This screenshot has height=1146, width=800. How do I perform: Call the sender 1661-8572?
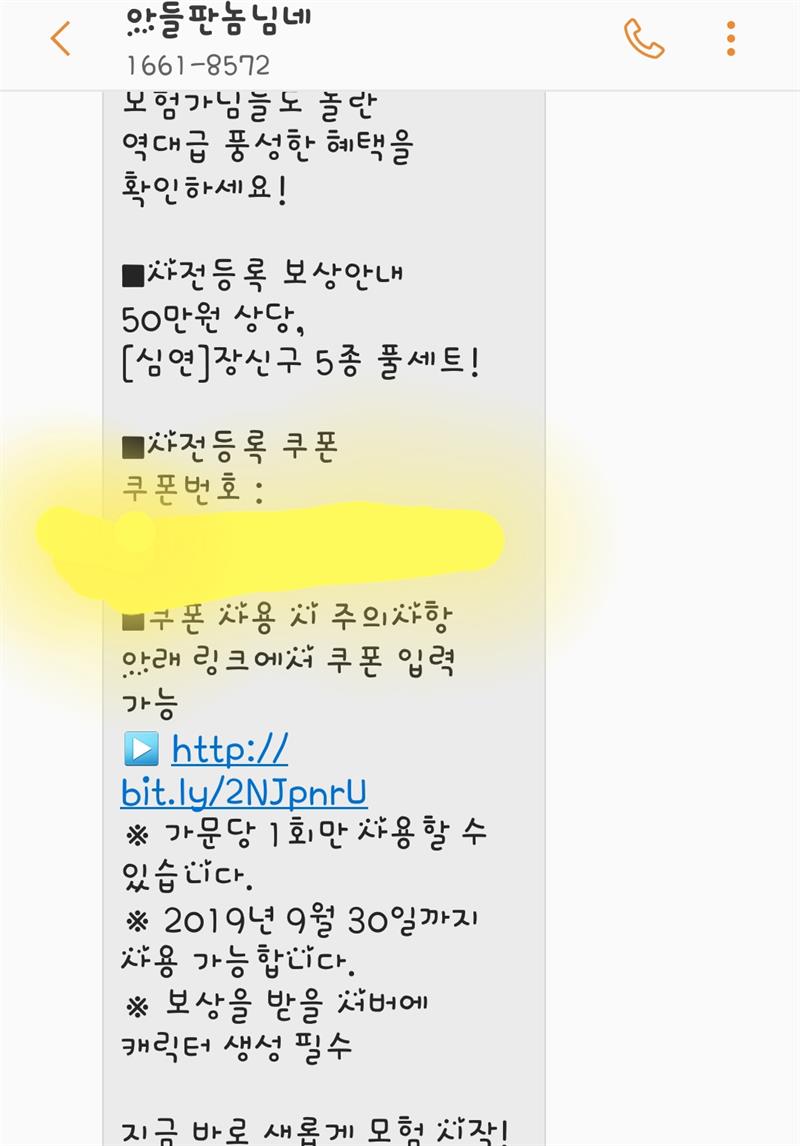(643, 39)
